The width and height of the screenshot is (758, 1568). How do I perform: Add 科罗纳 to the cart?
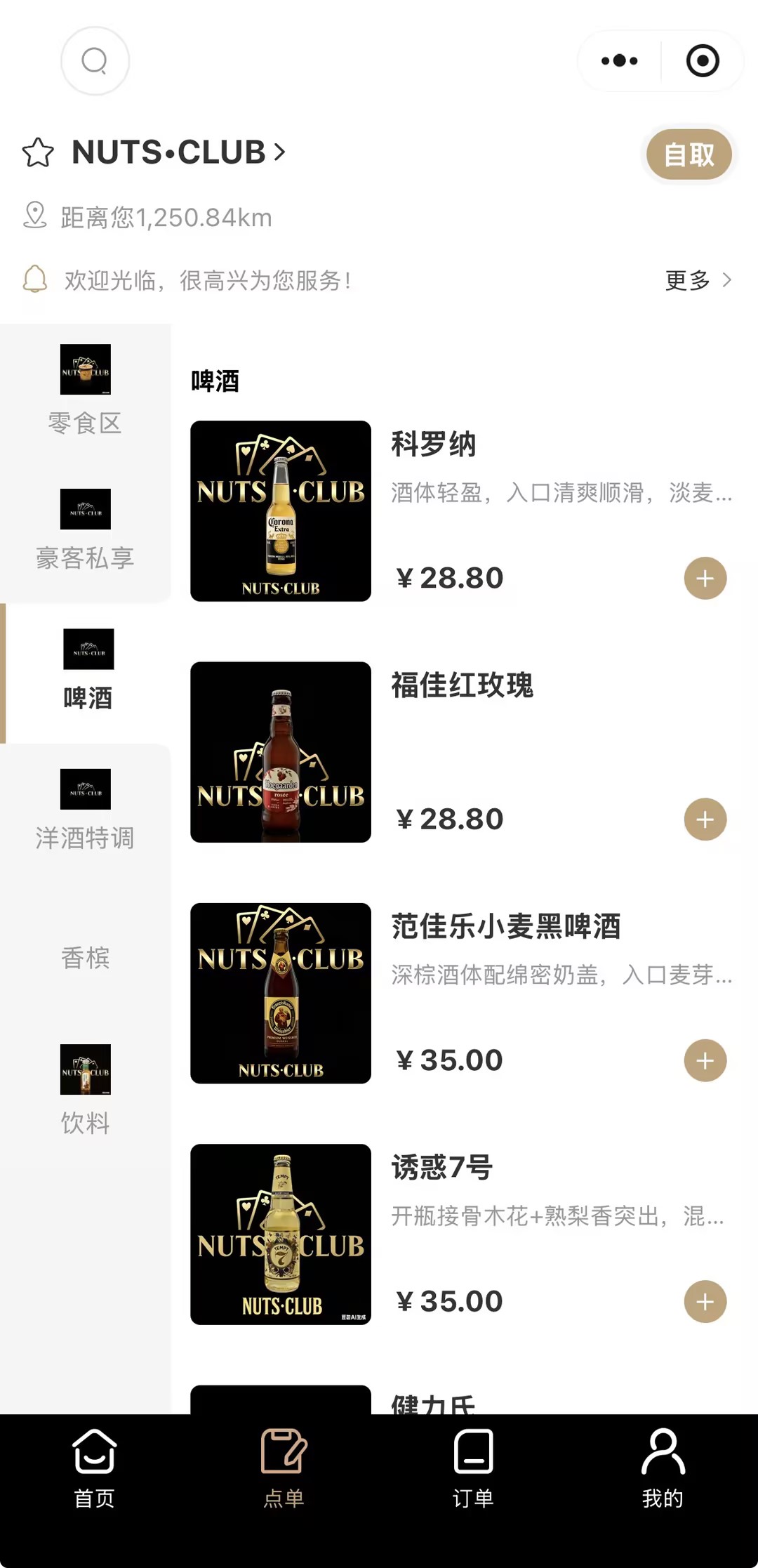[705, 579]
